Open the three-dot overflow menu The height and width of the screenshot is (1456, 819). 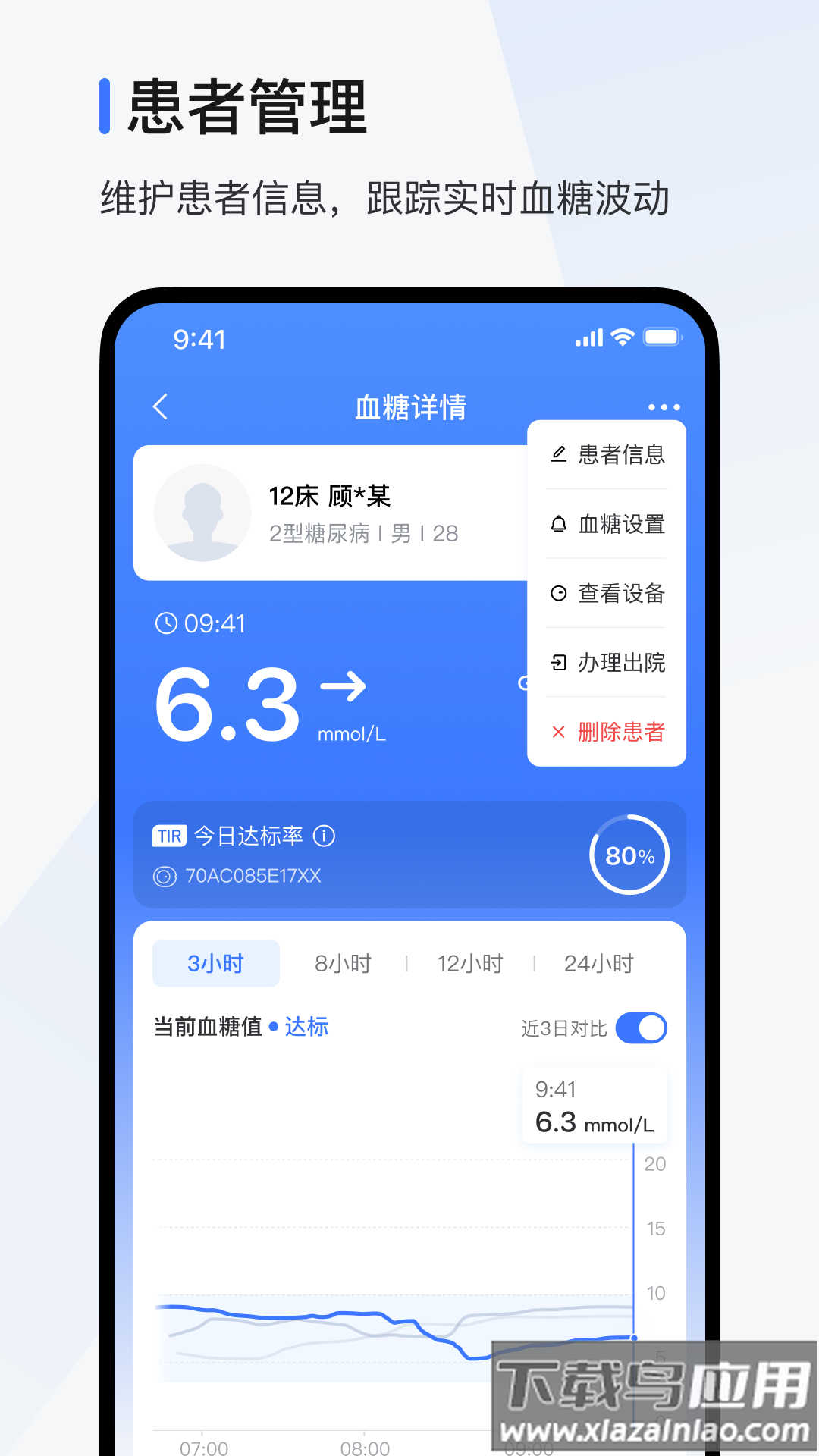[x=663, y=406]
